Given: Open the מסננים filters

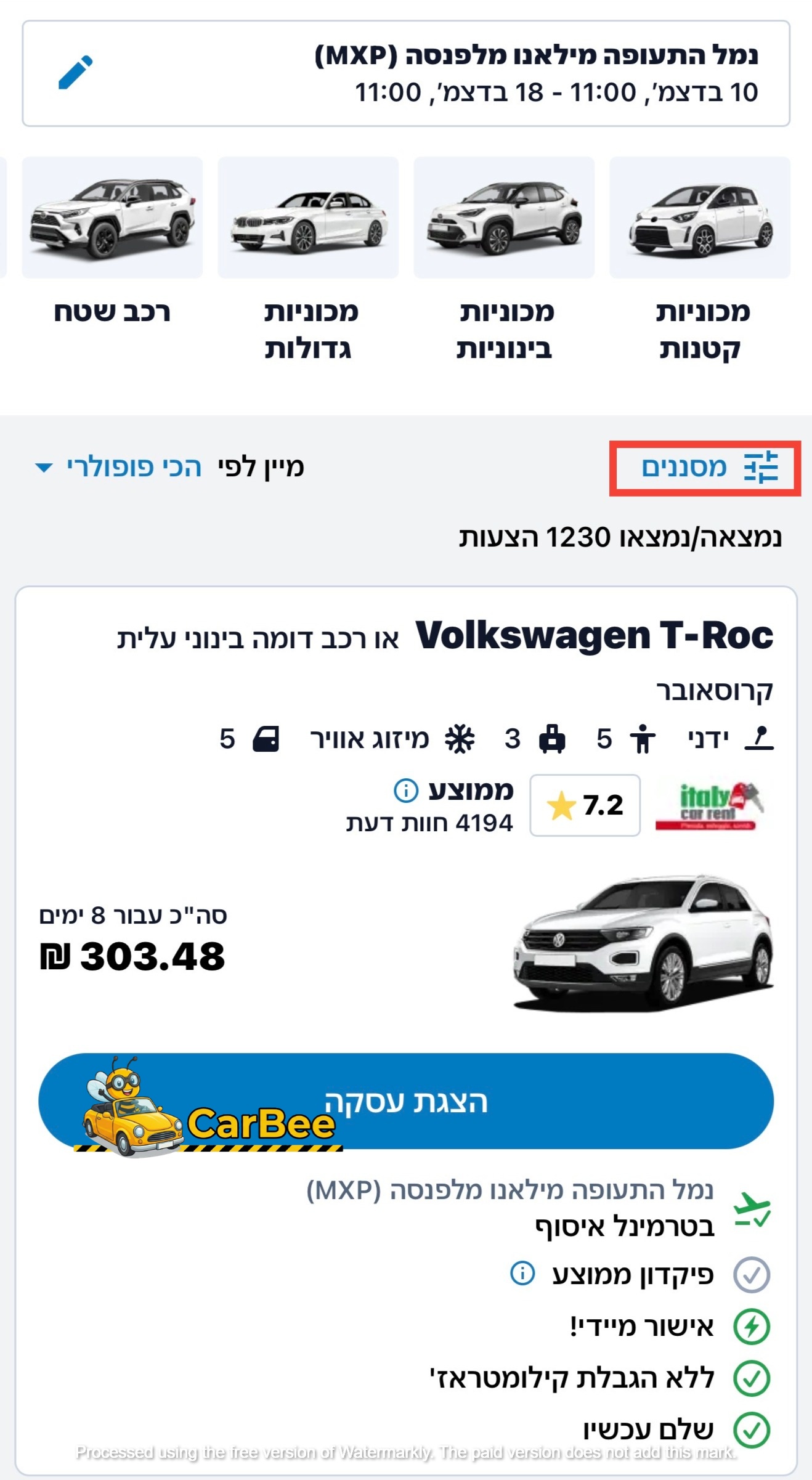Looking at the screenshot, I should coord(705,468).
